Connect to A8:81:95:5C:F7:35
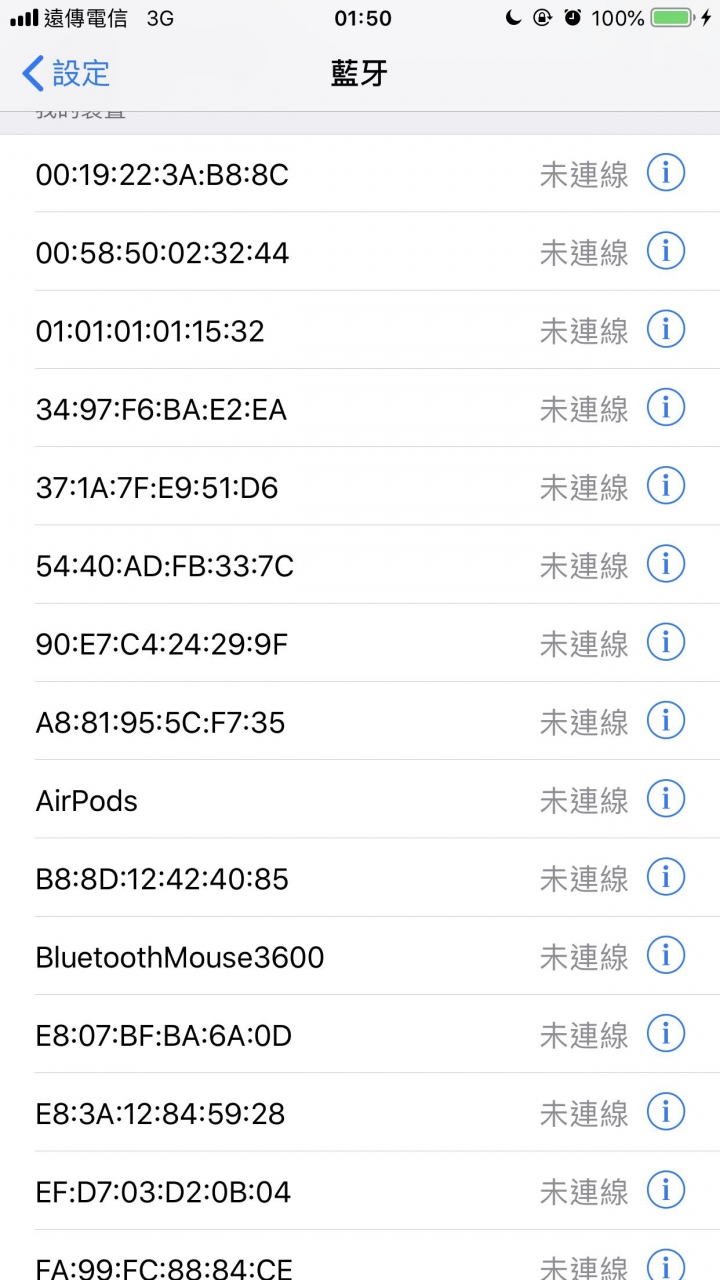 coord(360,721)
